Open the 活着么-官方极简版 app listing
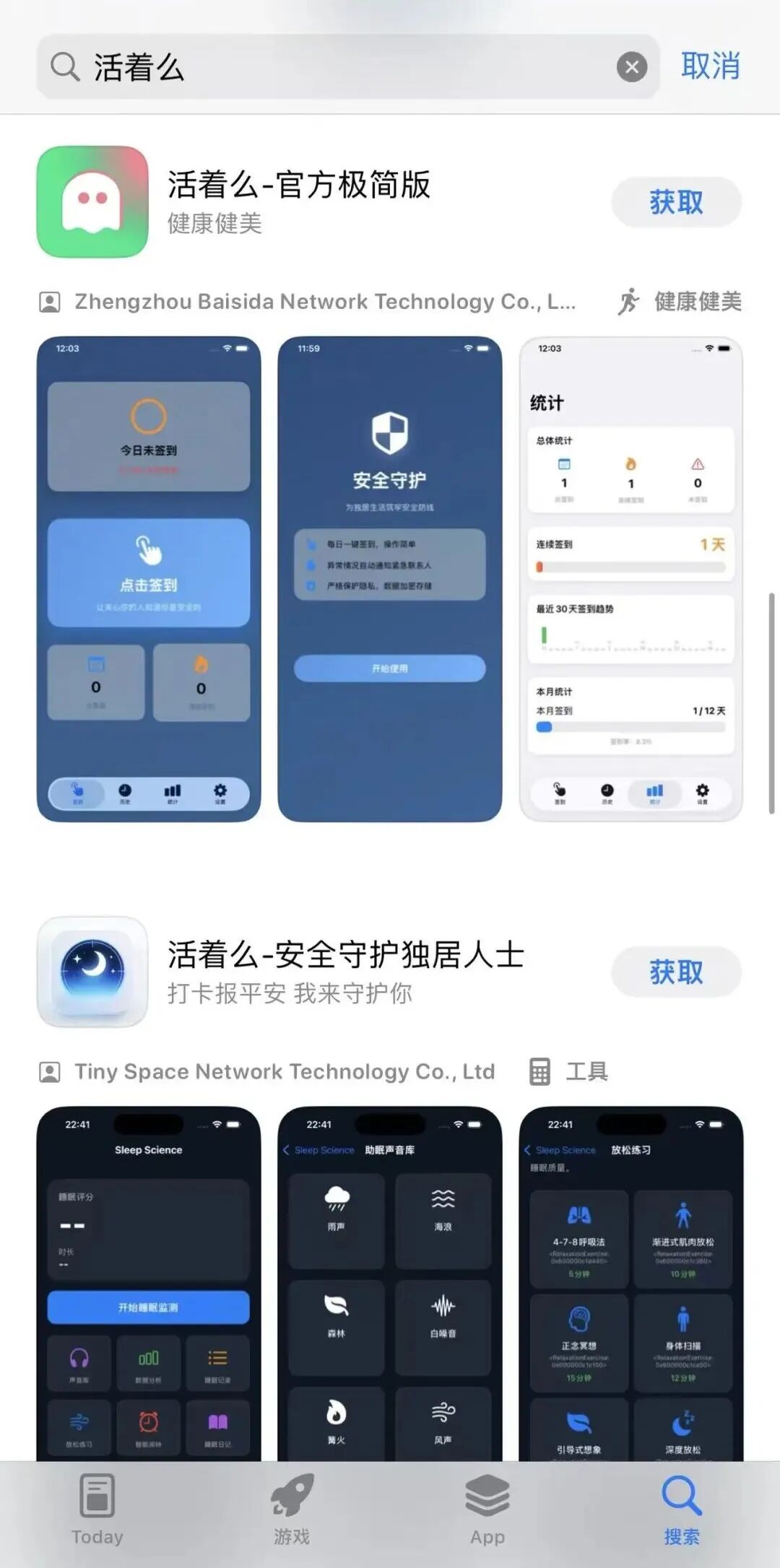Screen dimensions: 780x1568 (299, 186)
